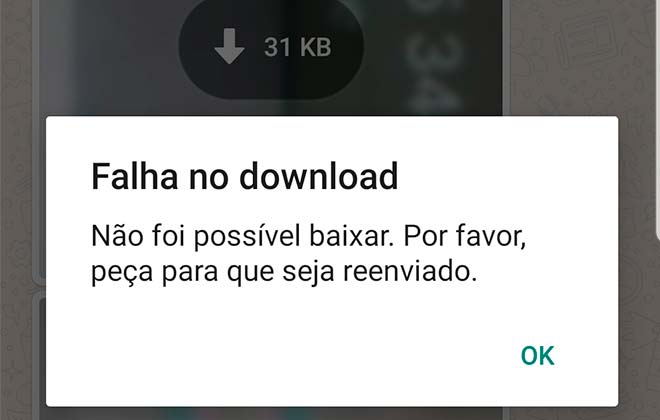Retry the 31 KB download

[x=271, y=47]
